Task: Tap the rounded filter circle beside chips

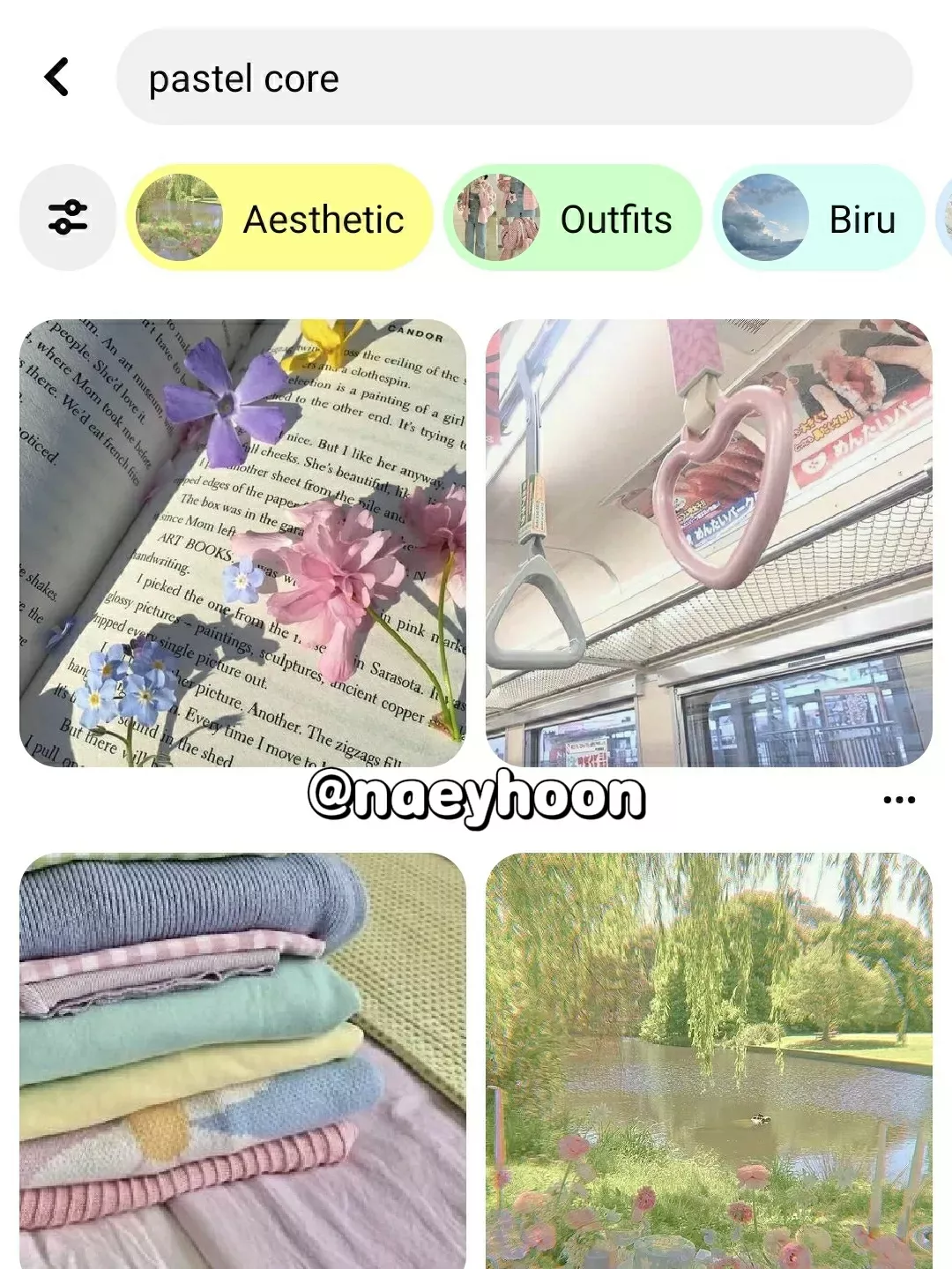Action: coord(71,216)
